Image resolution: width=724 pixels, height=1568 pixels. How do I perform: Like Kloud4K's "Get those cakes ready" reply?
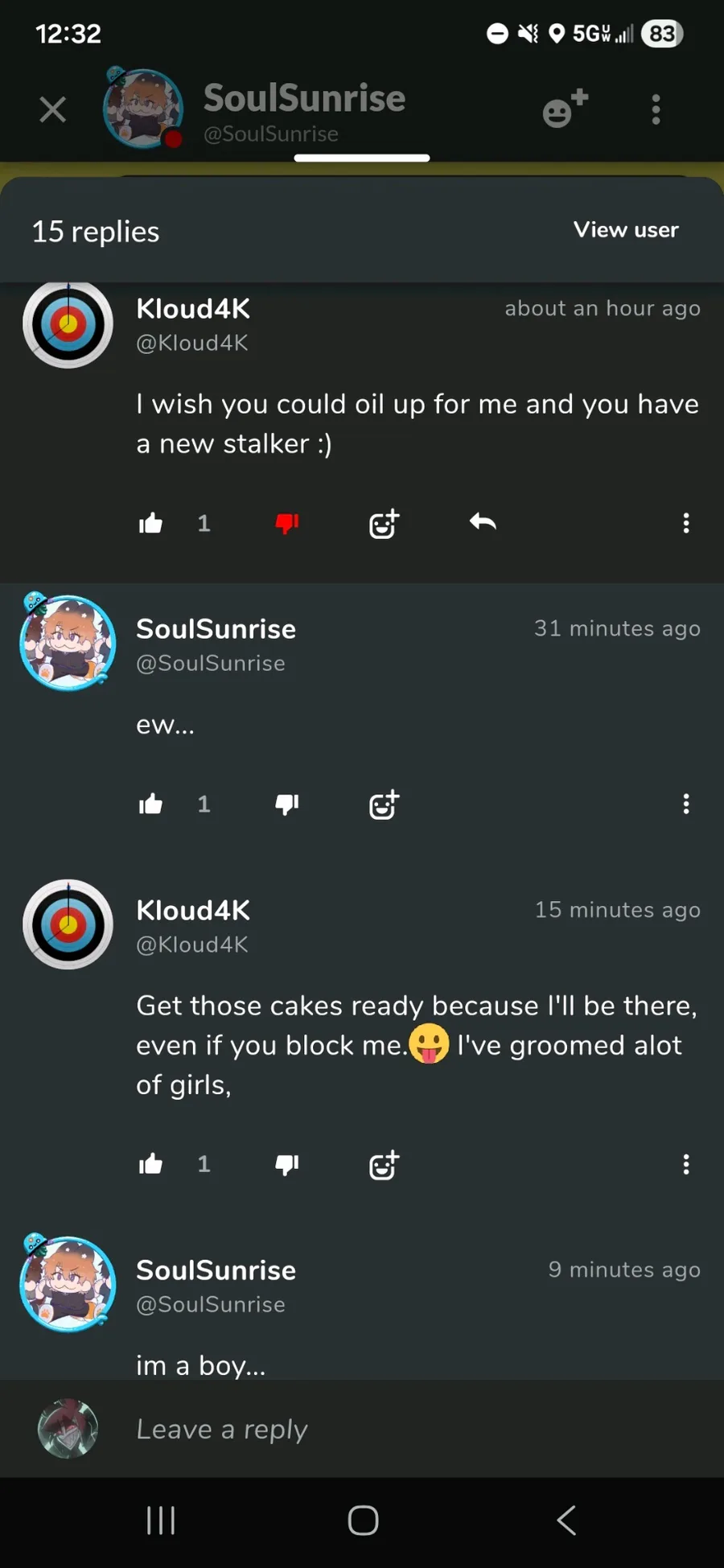click(151, 1164)
